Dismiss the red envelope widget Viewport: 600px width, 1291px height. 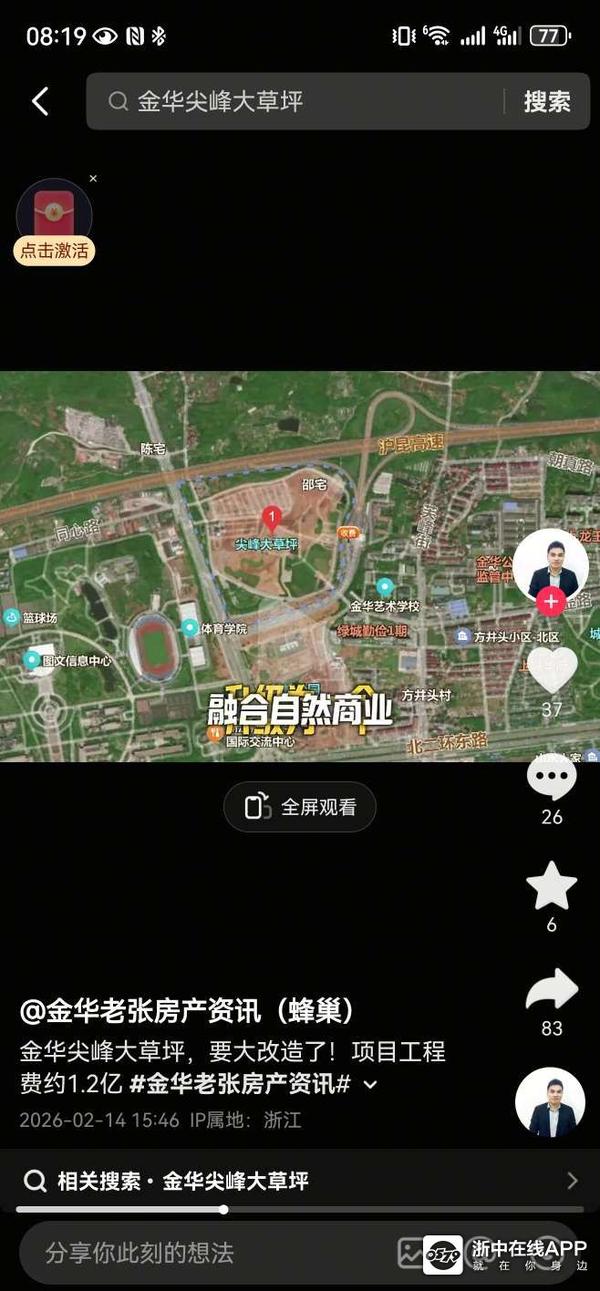pos(93,179)
